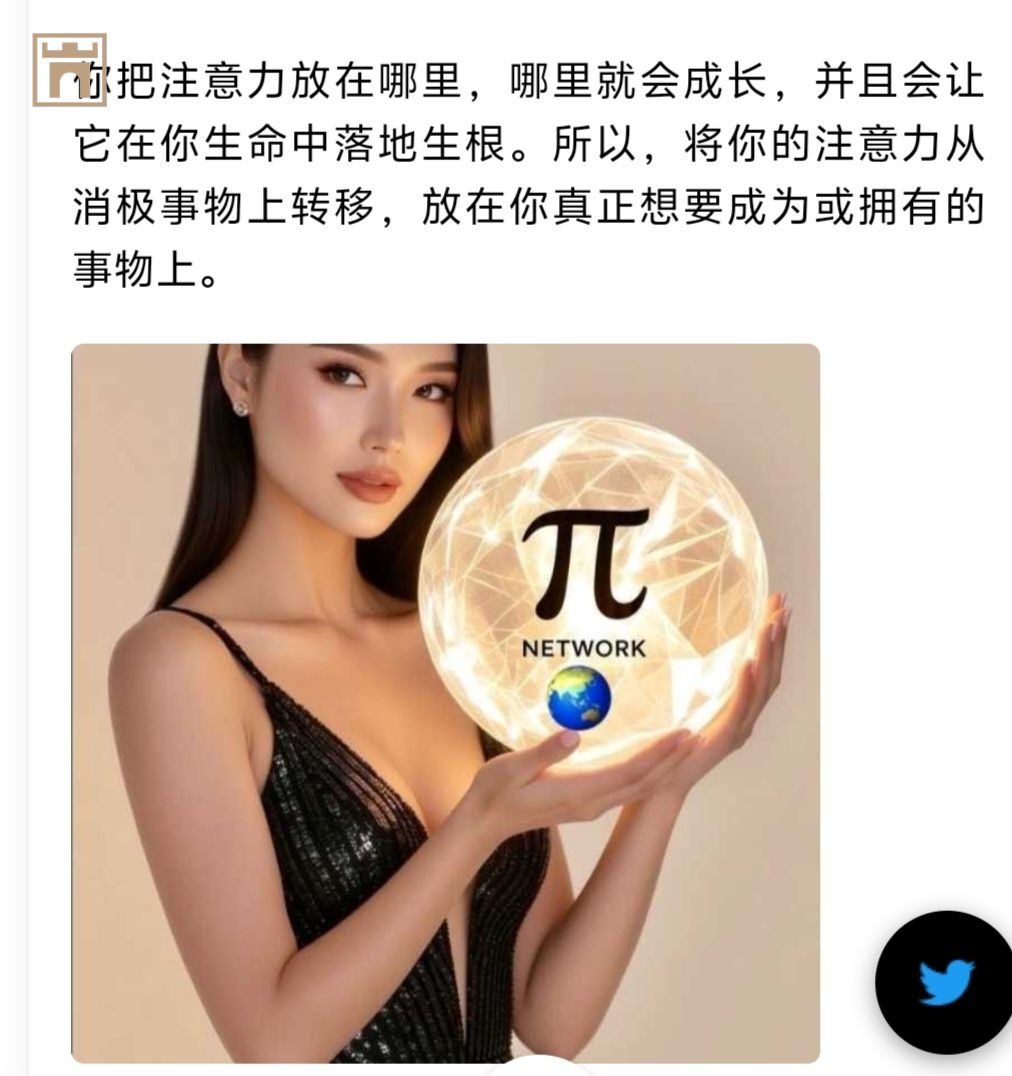Screen dimensions: 1012x1076
Task: Open the Pi Network post image
Action: click(x=445, y=702)
